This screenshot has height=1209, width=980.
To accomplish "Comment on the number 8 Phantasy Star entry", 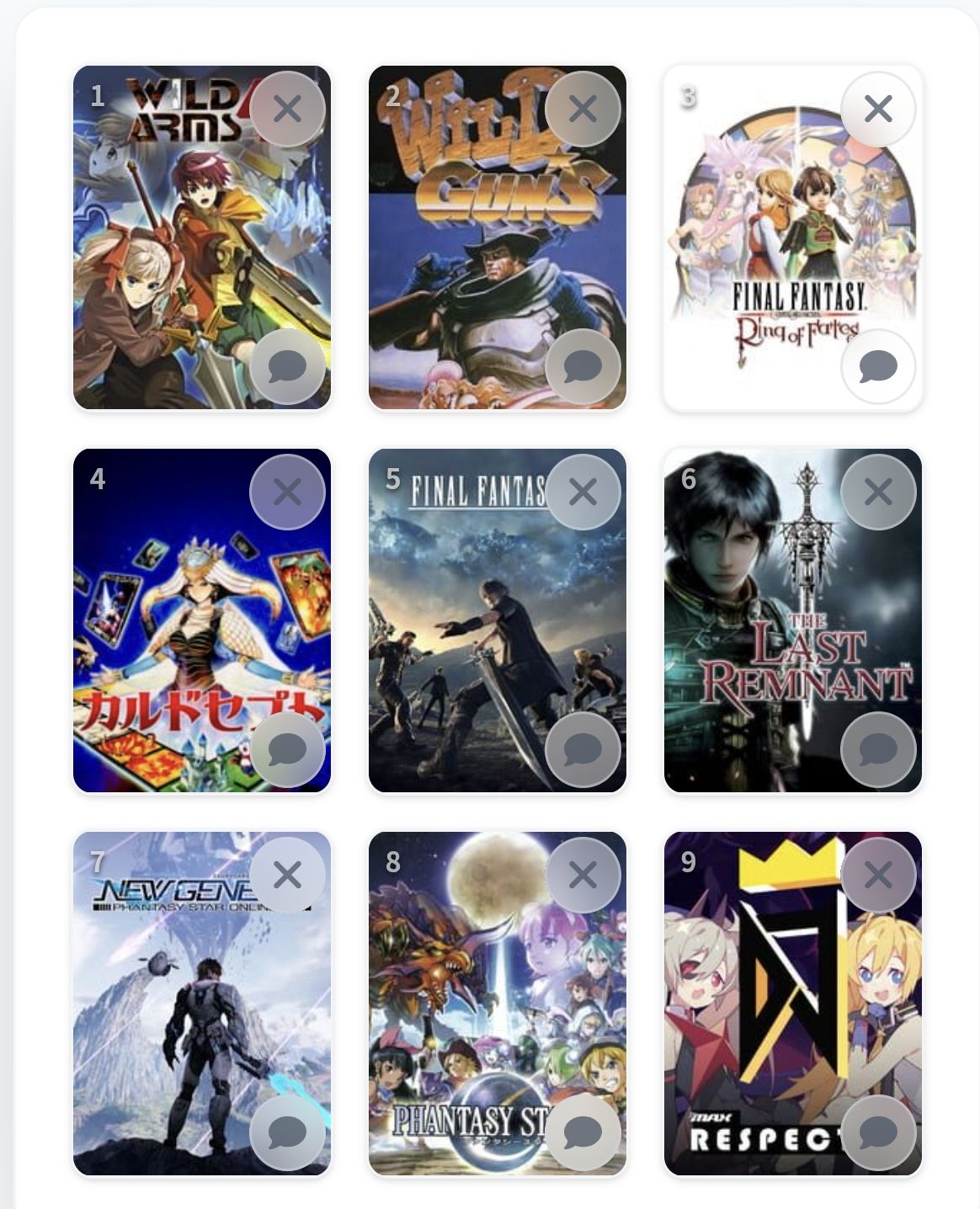I will [583, 1133].
